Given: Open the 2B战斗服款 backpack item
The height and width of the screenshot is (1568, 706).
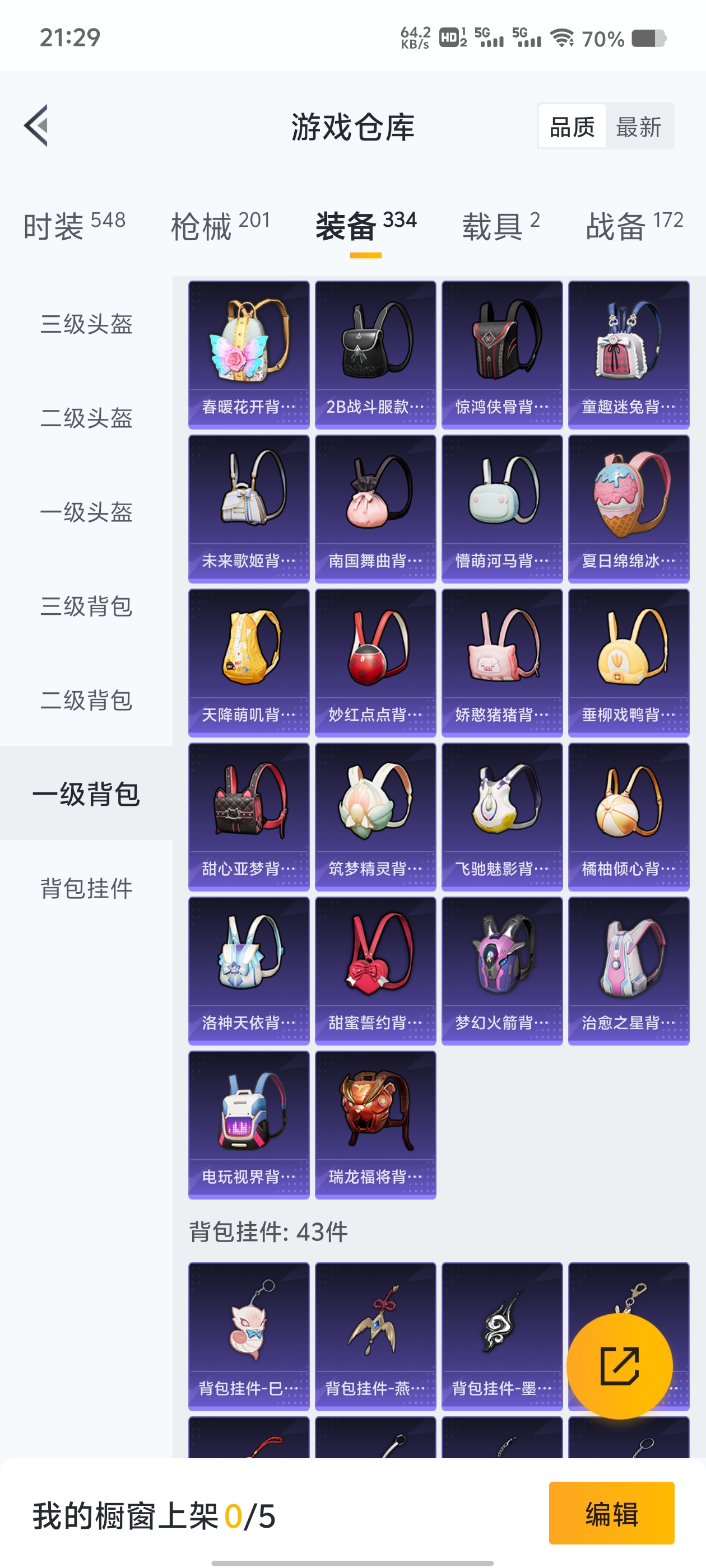Looking at the screenshot, I should [375, 354].
